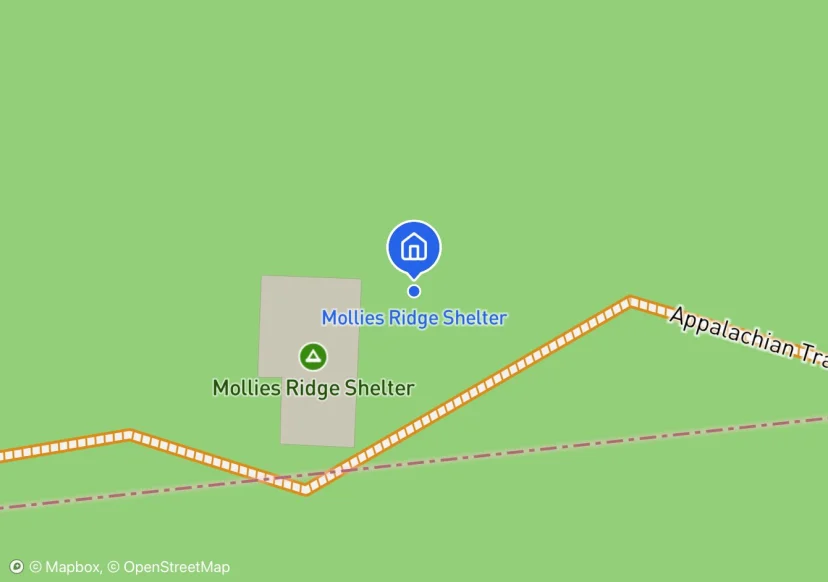The height and width of the screenshot is (582, 828).
Task: Tap the blue Mollies Ridge Shelter pin
Action: pyautogui.click(x=414, y=246)
